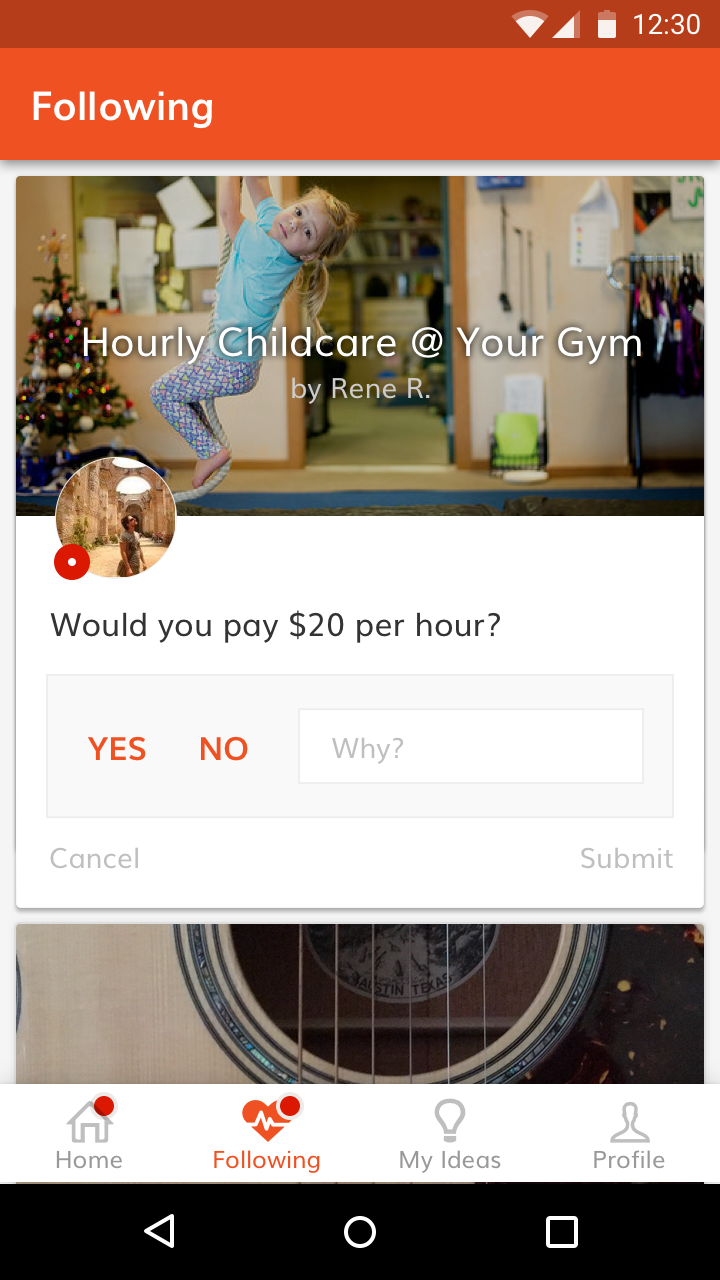Image resolution: width=720 pixels, height=1280 pixels.
Task: Select the Following tab
Action: click(x=266, y=1136)
